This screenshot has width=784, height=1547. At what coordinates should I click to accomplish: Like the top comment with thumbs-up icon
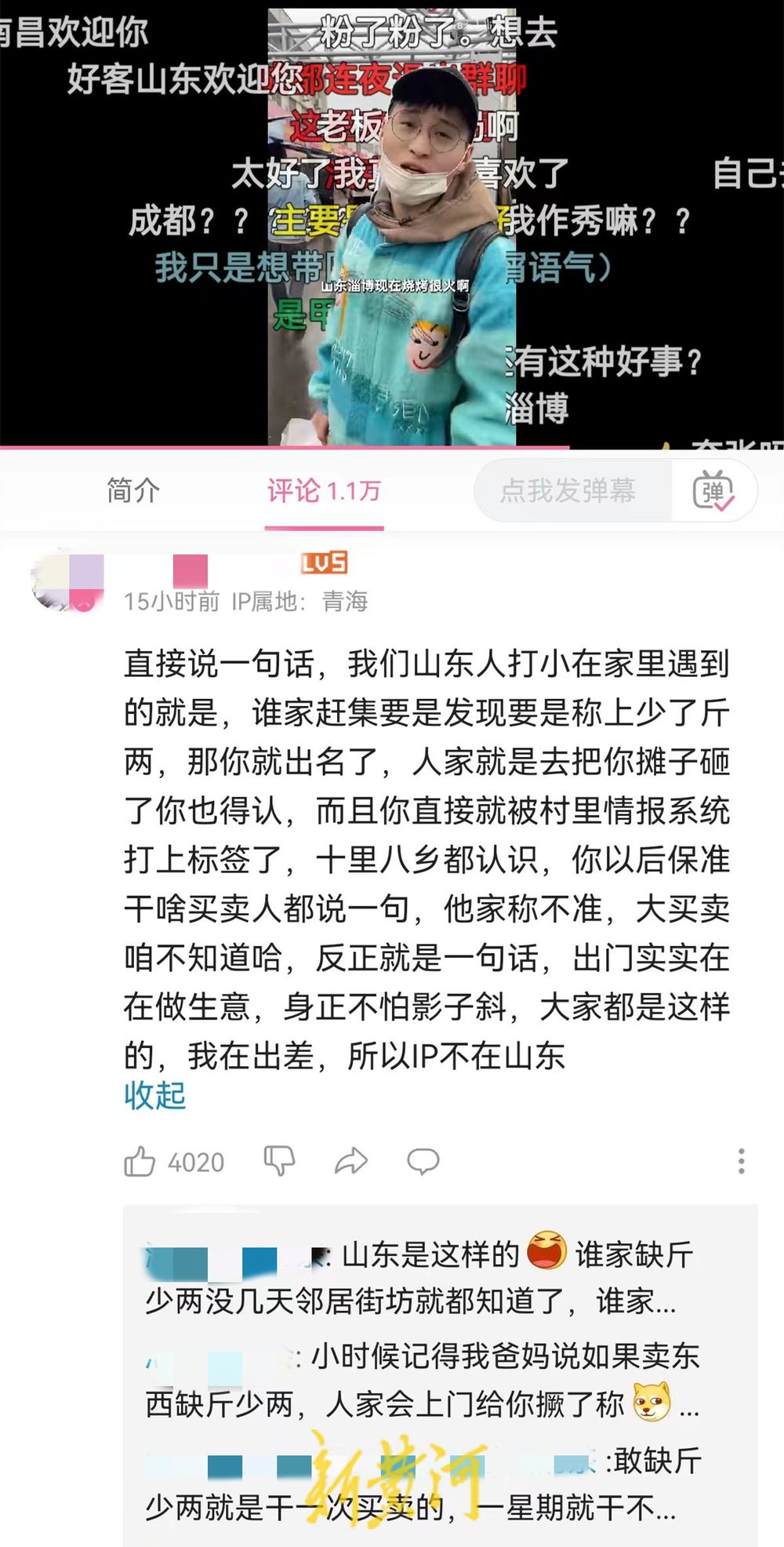(141, 1160)
